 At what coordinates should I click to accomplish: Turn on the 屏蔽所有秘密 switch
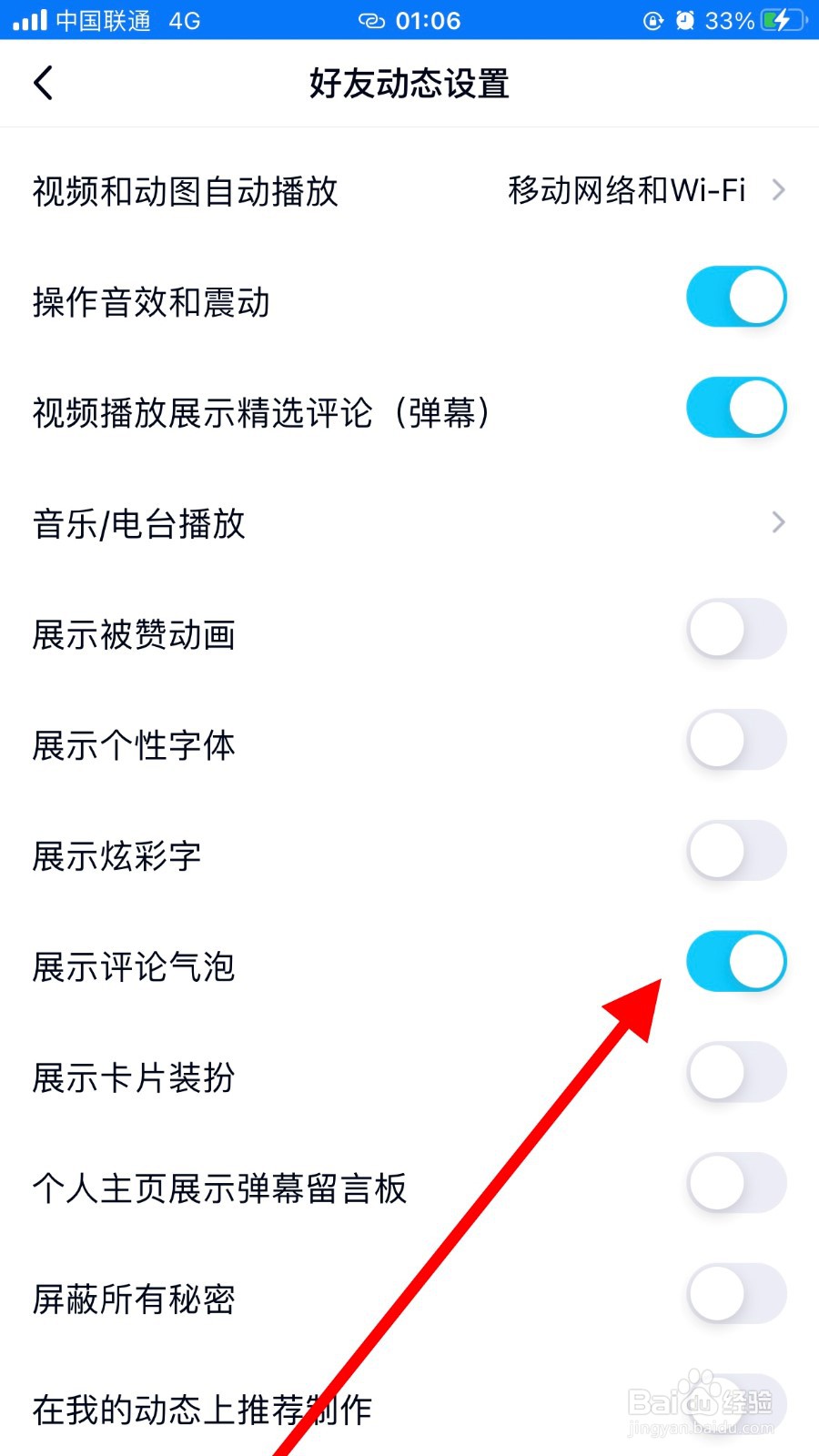(x=736, y=1294)
